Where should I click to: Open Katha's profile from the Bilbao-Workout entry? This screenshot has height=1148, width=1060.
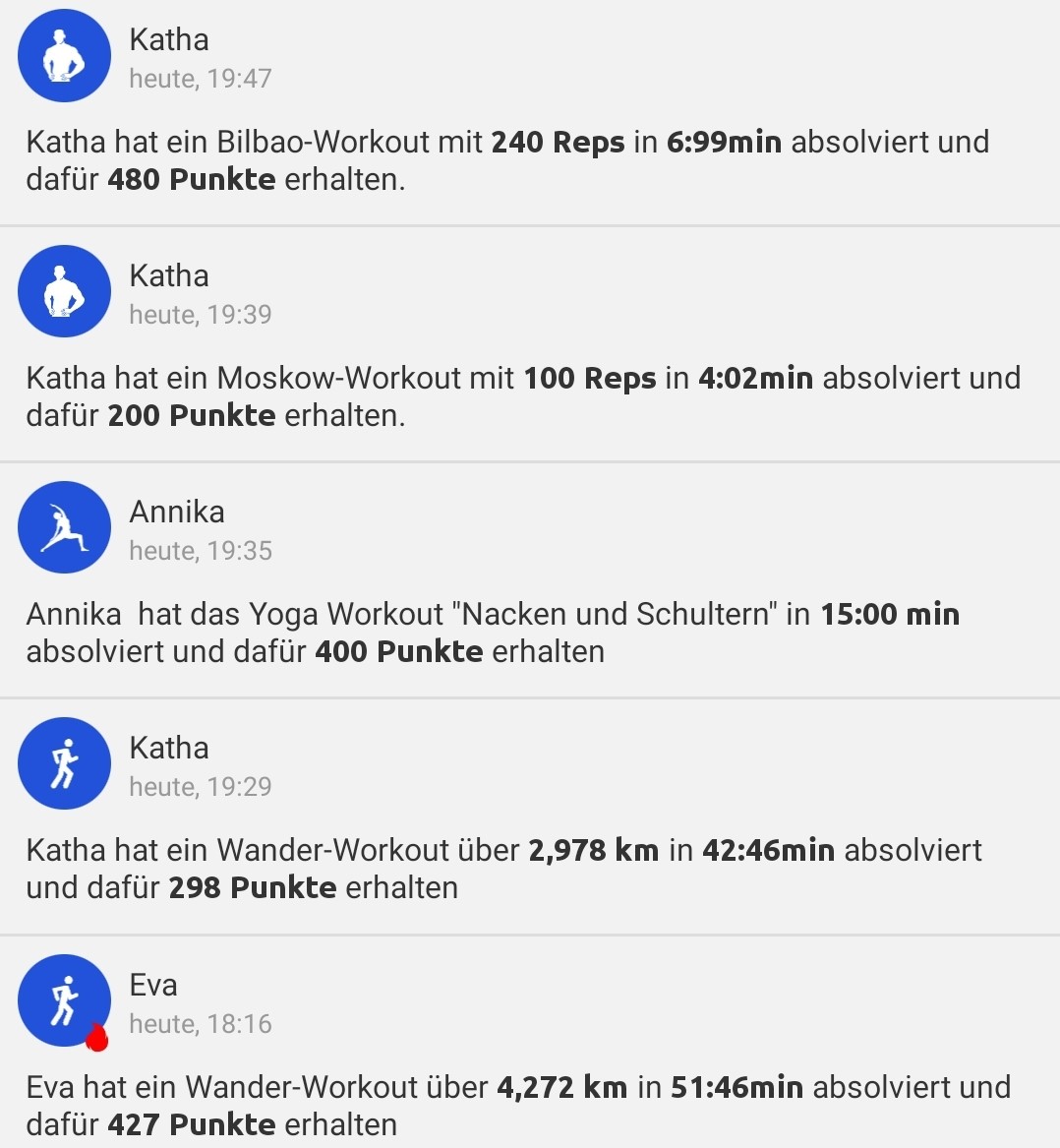169,39
